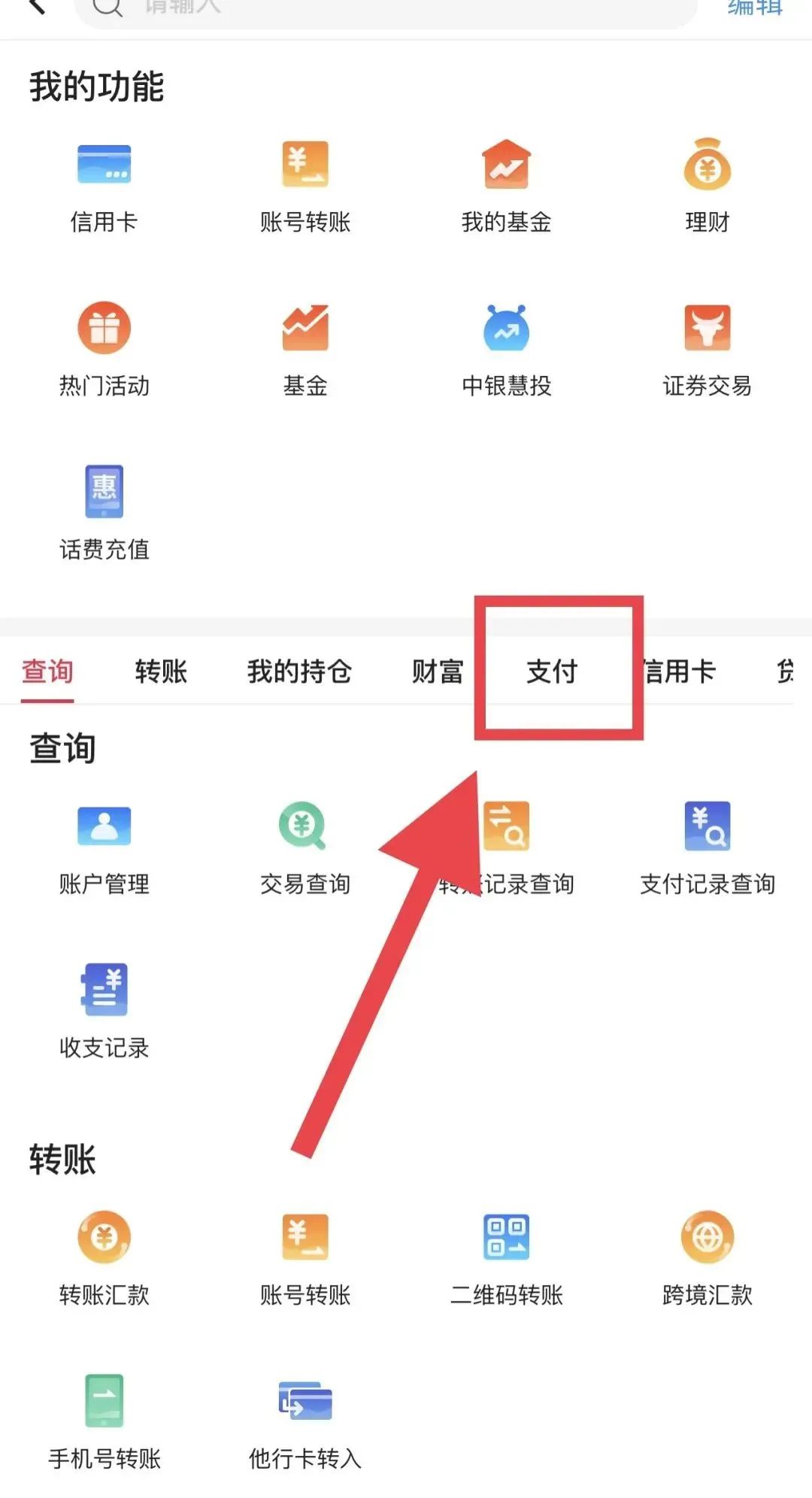The width and height of the screenshot is (812, 1498).
Task: Open 收支记录 income and expense records
Action: point(105,1011)
